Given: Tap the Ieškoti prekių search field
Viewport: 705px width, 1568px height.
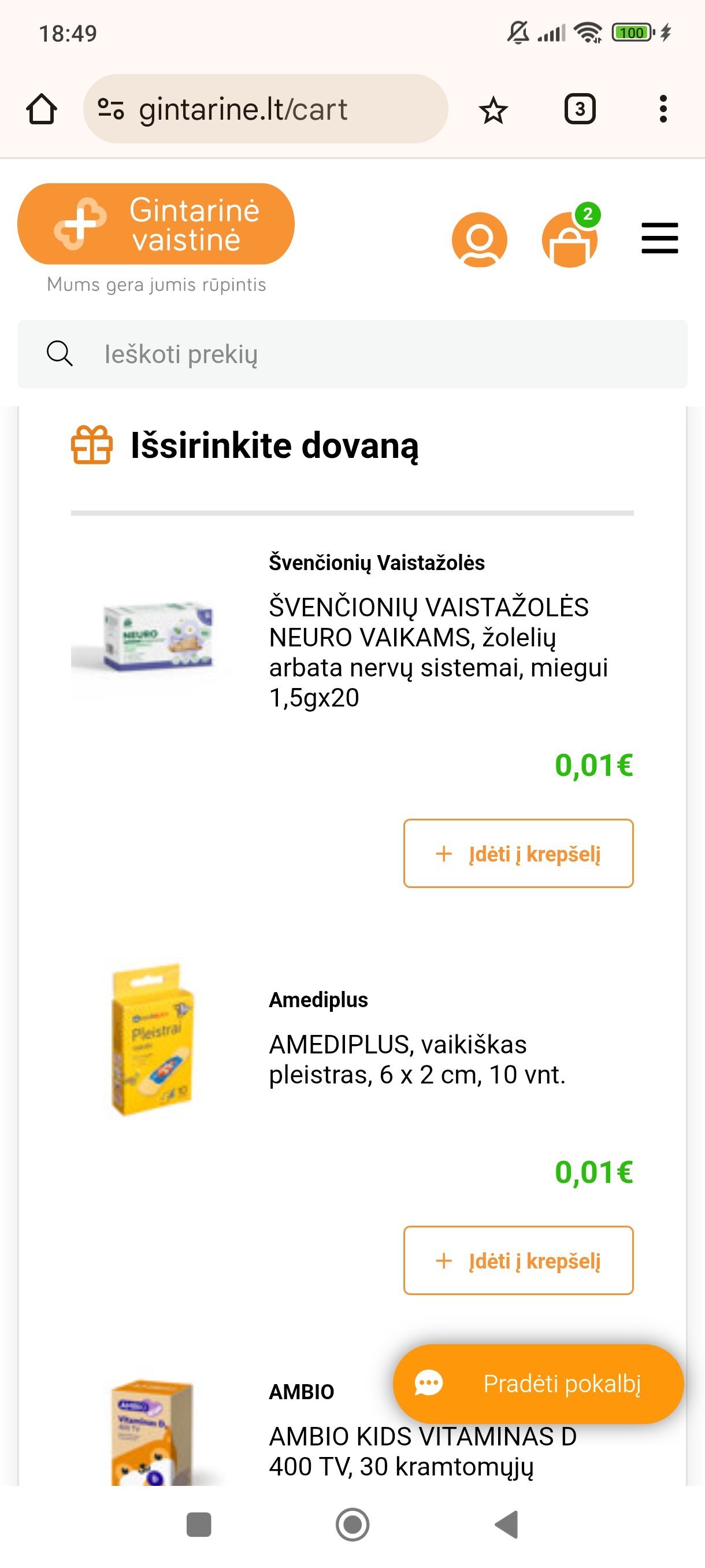Looking at the screenshot, I should pos(352,354).
